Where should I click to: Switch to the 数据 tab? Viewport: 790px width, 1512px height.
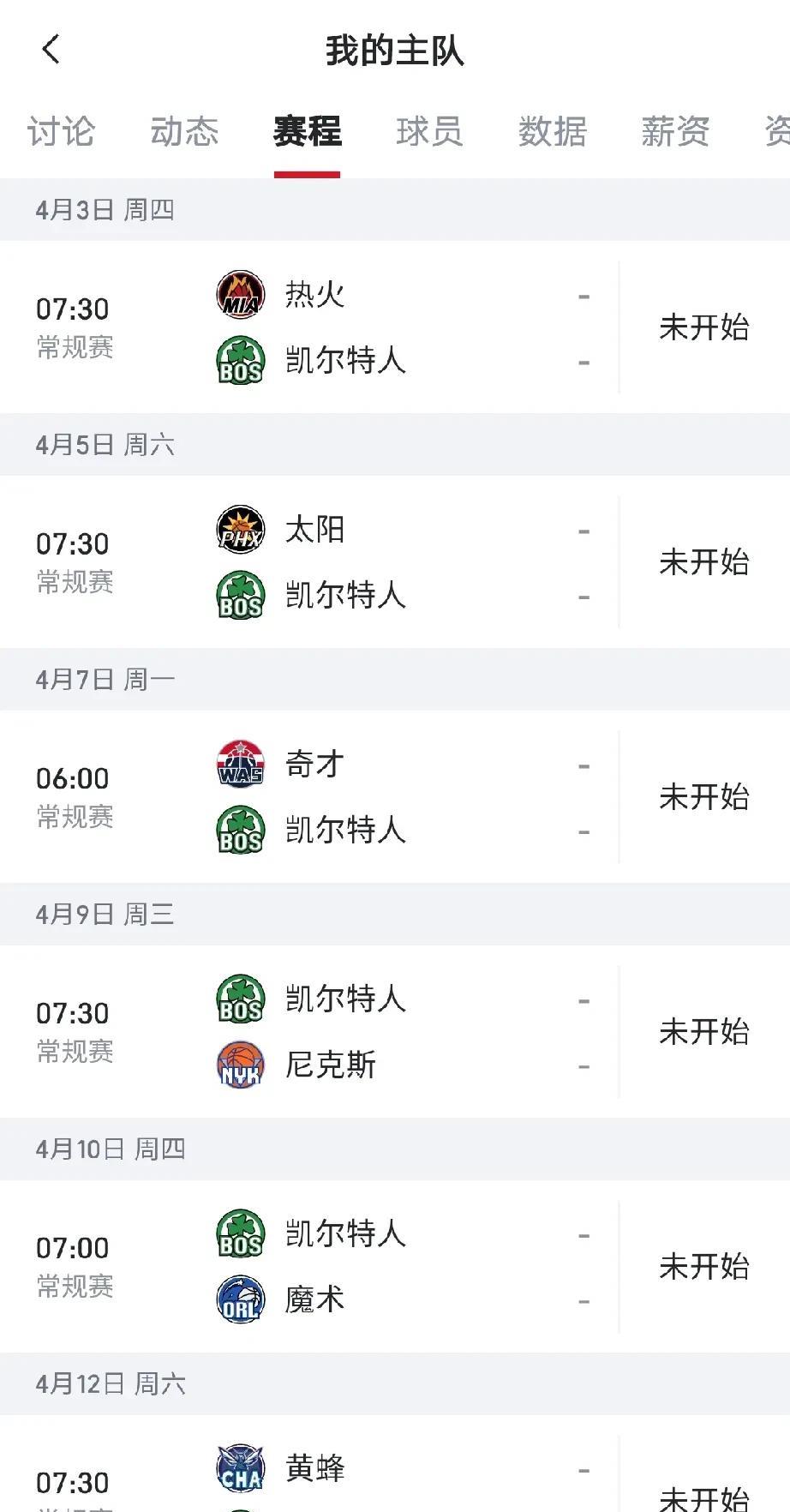coord(553,132)
